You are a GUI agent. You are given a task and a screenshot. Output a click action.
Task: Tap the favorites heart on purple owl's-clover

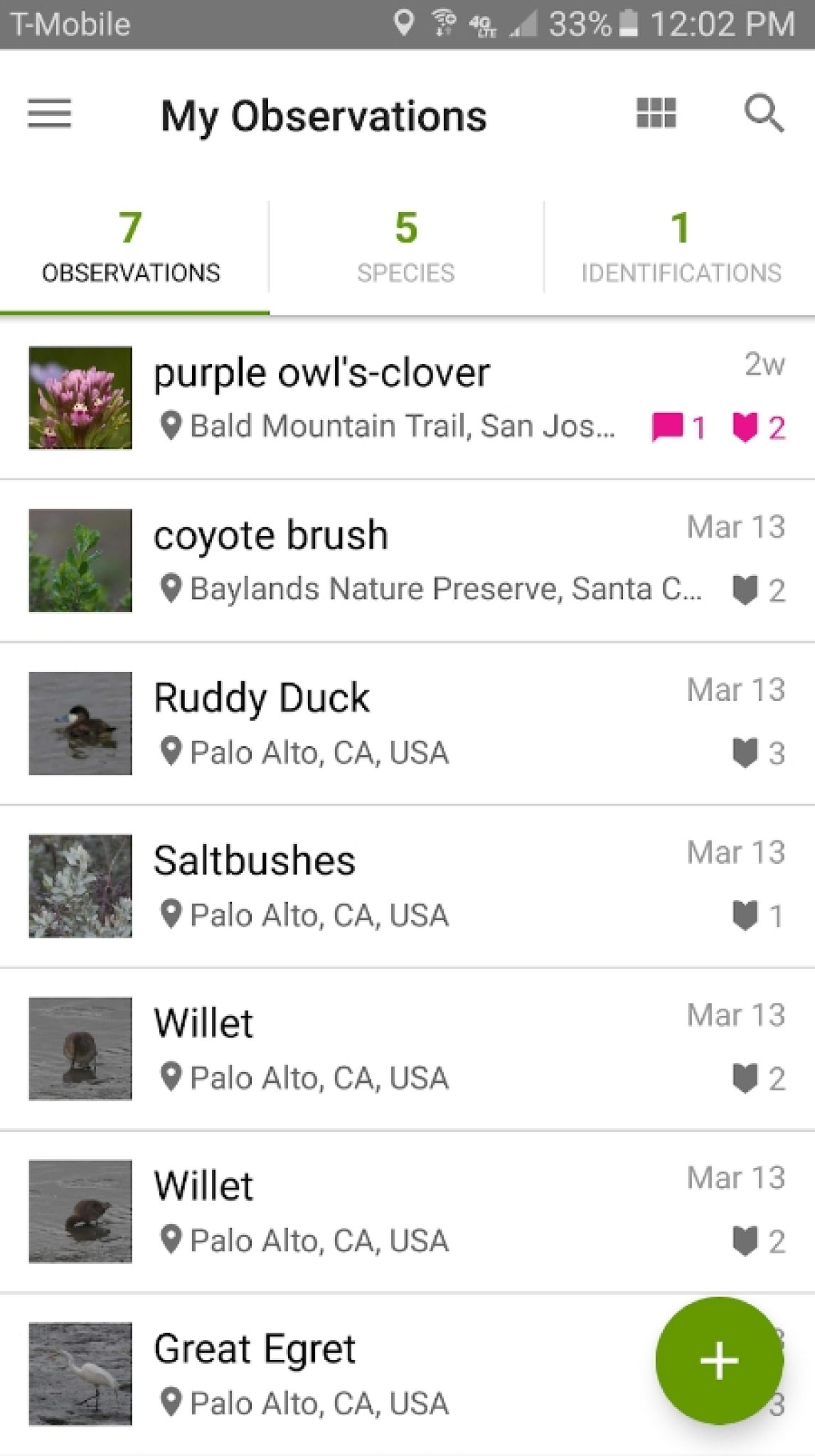[744, 427]
